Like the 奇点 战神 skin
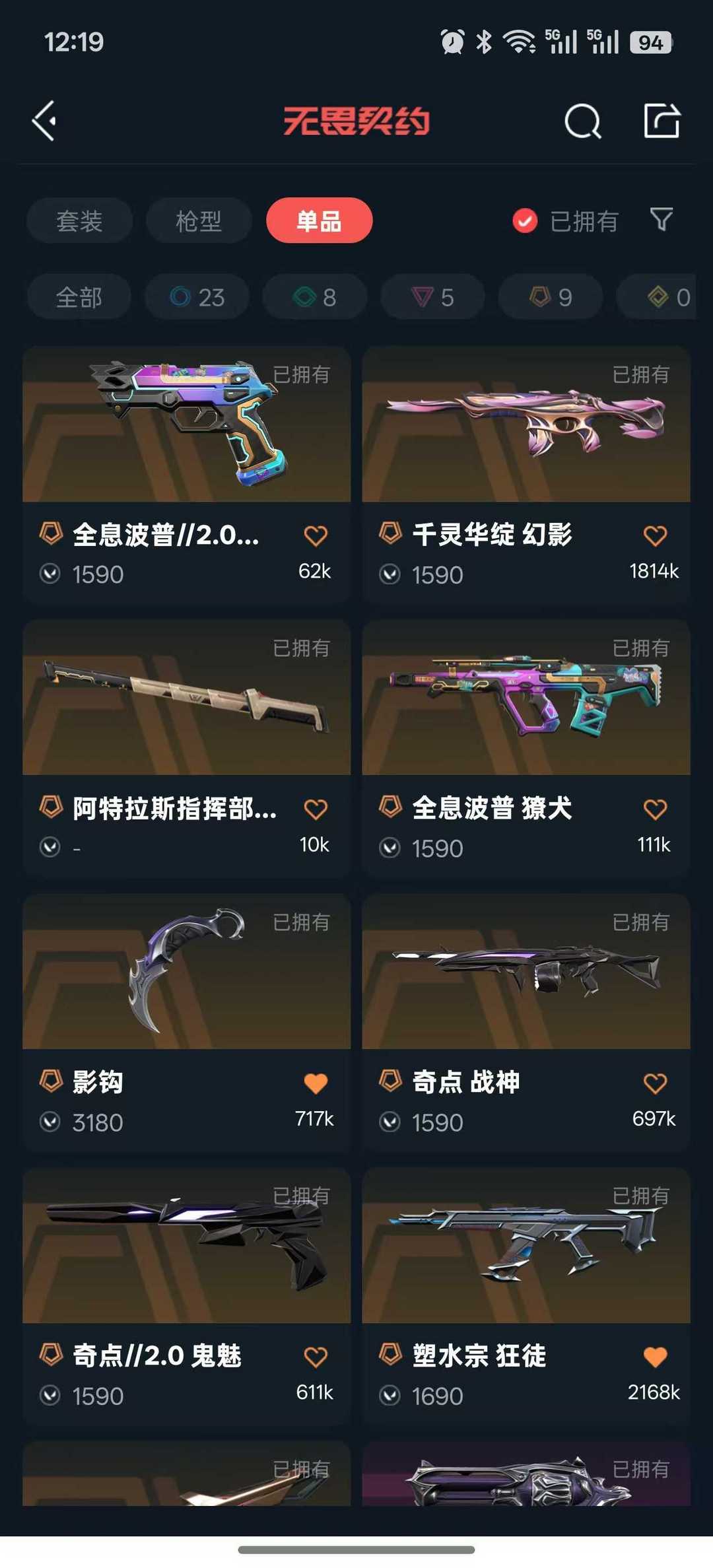 tap(655, 1083)
